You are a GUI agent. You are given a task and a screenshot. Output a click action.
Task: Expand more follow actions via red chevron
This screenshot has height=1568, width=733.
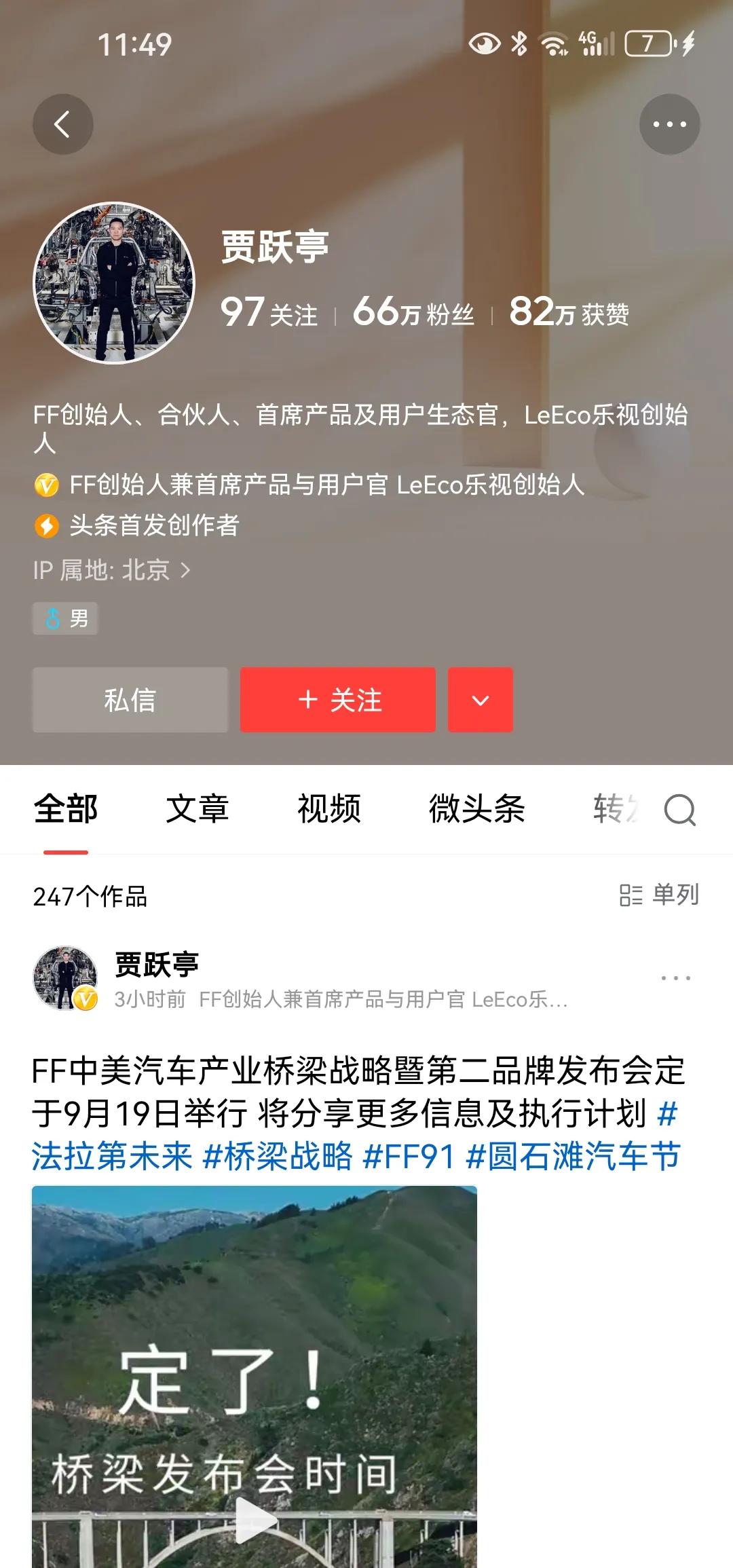pyautogui.click(x=480, y=700)
